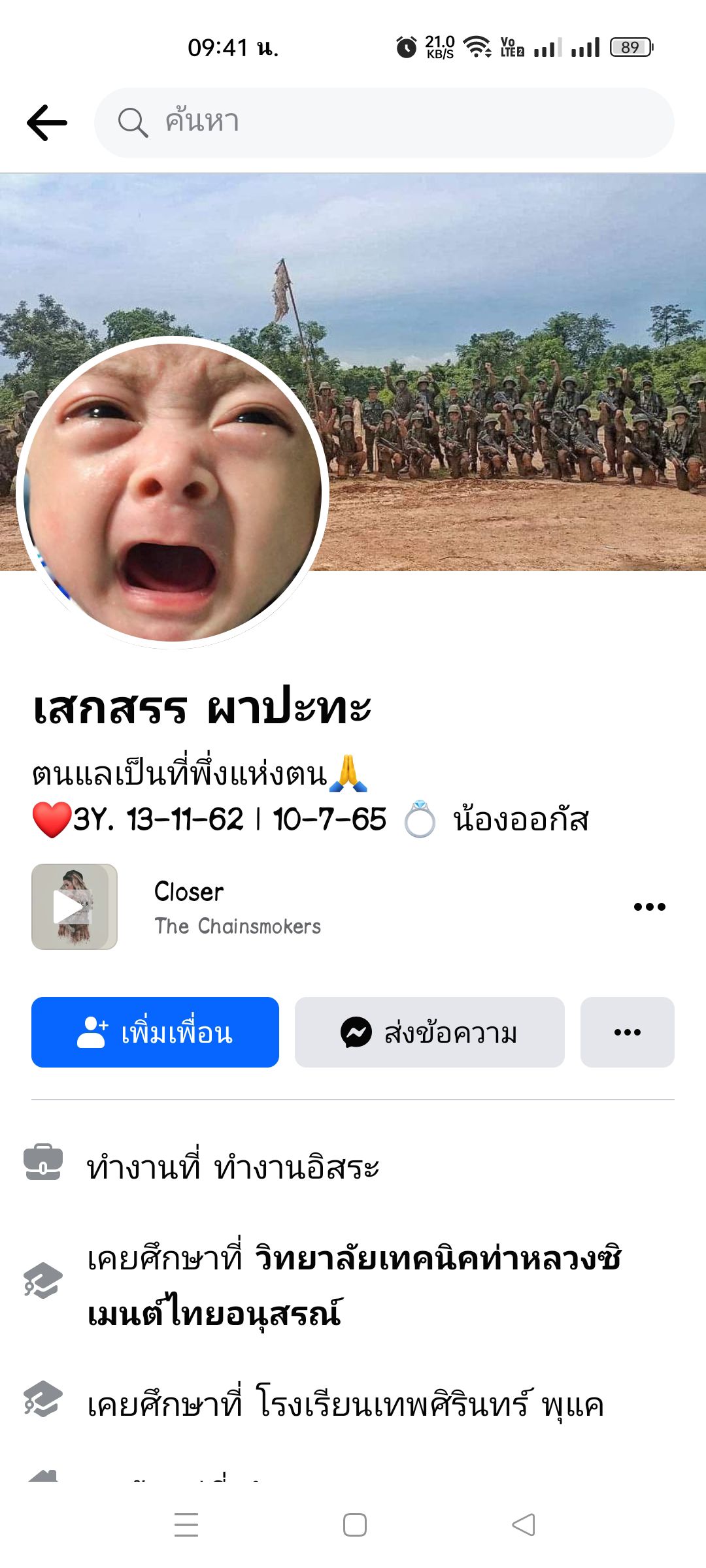View the crying baby profile picture
The image size is (706, 1568).
[173, 493]
